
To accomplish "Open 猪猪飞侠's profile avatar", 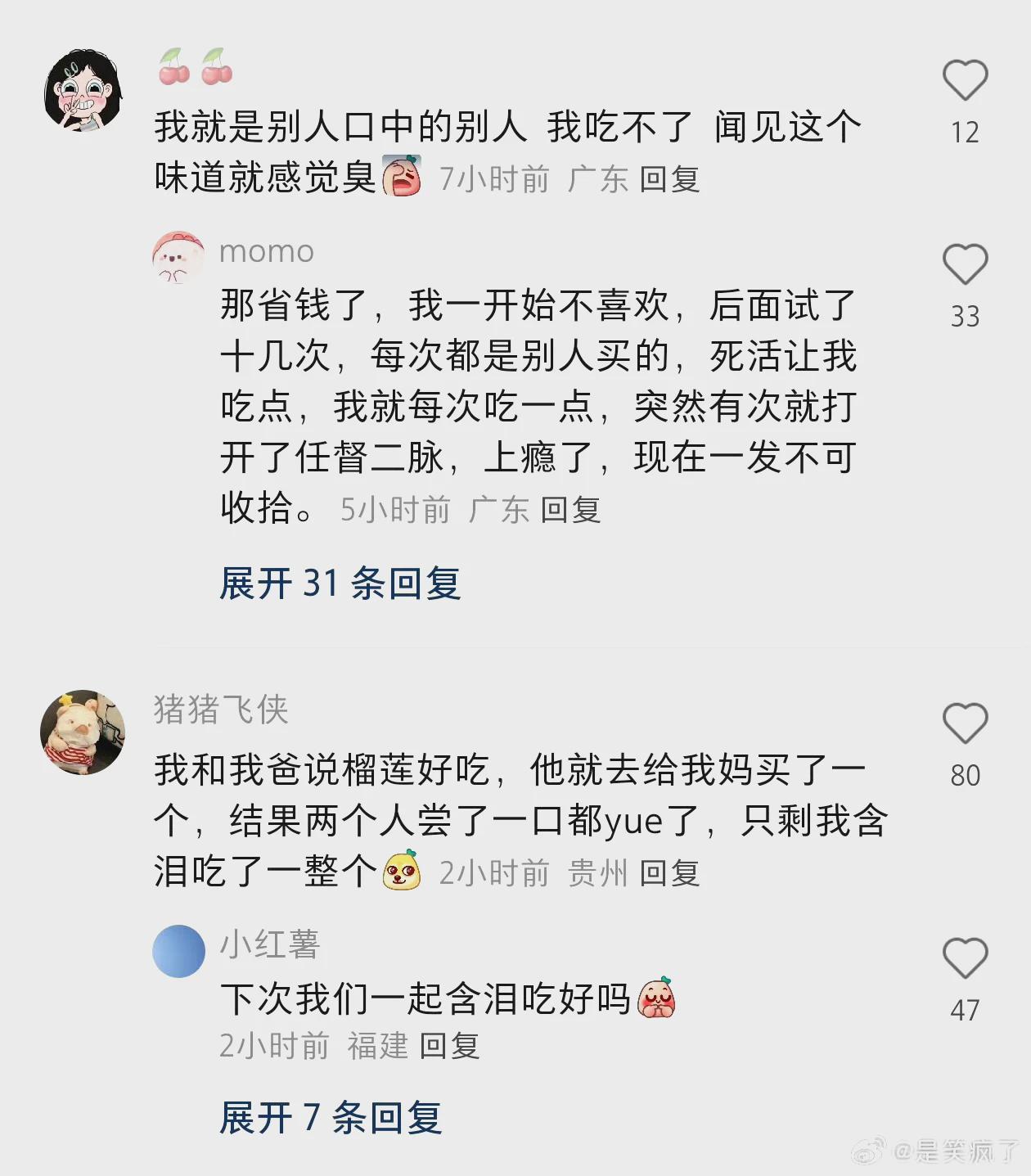I will click(x=83, y=732).
